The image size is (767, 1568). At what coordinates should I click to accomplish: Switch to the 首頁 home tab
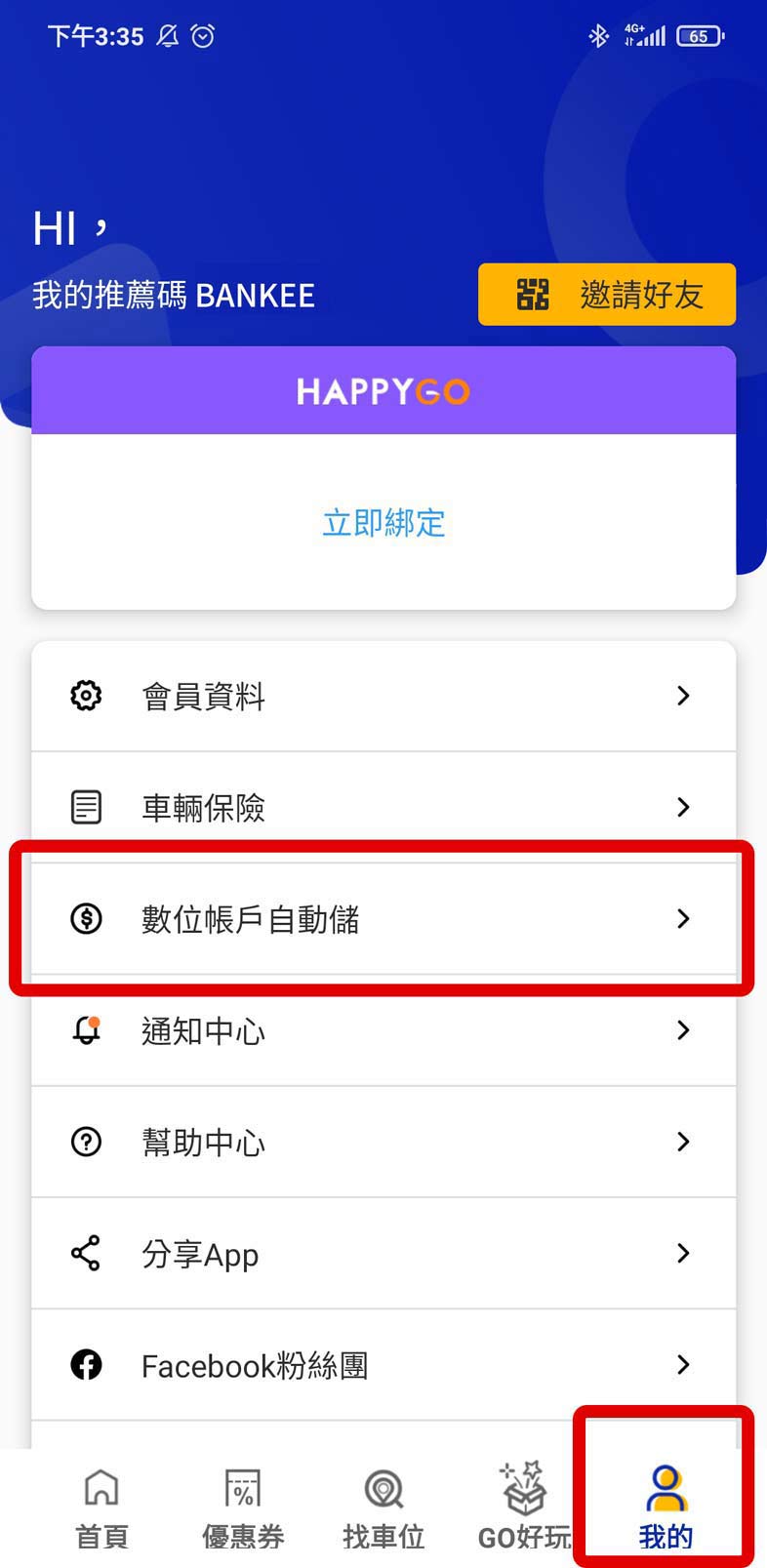(x=102, y=1508)
